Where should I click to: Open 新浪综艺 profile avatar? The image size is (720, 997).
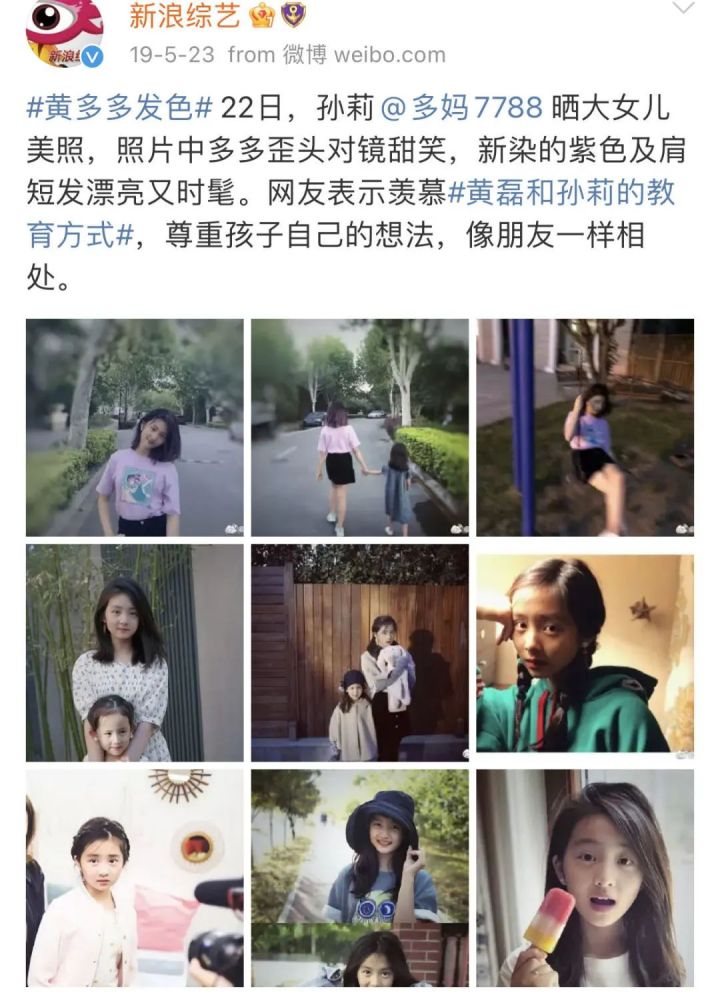[64, 33]
